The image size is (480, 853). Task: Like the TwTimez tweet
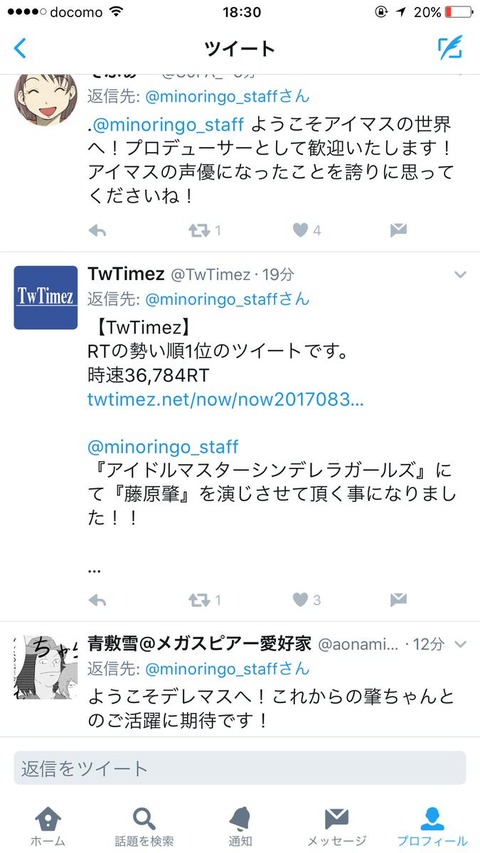(x=300, y=599)
